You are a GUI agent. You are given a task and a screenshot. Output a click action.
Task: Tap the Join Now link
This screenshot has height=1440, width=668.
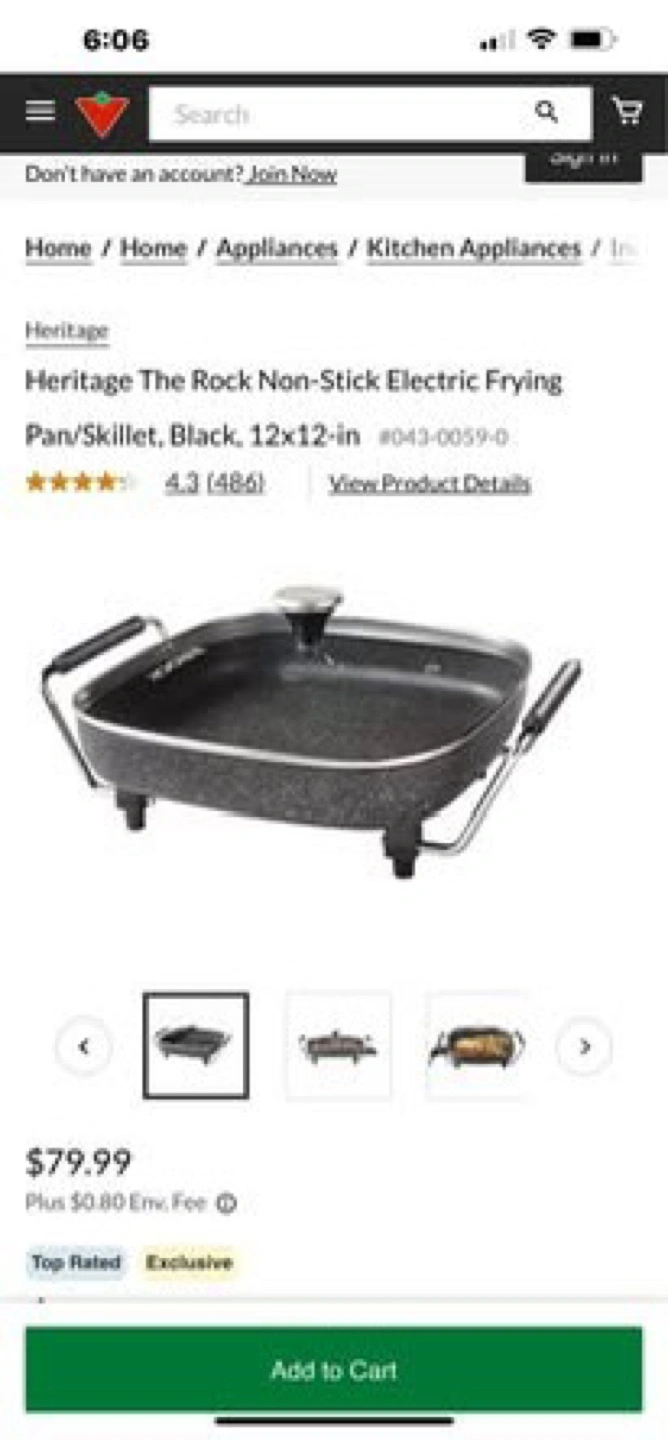[x=292, y=174]
